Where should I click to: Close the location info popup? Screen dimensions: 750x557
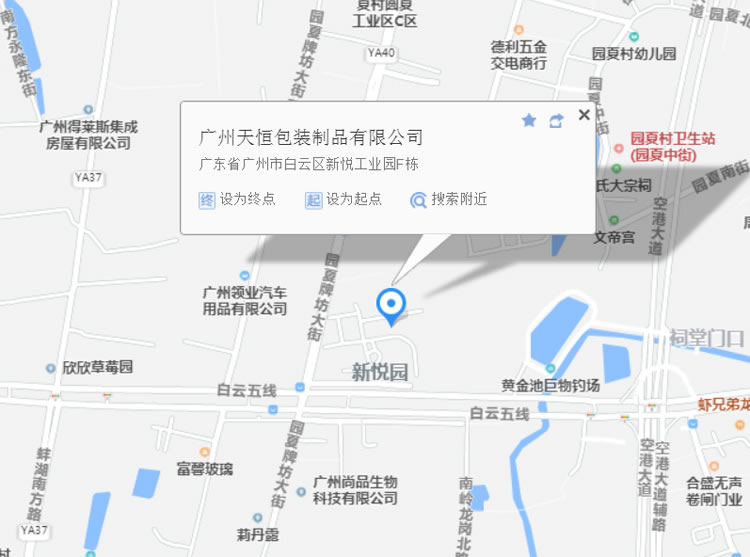click(x=584, y=116)
